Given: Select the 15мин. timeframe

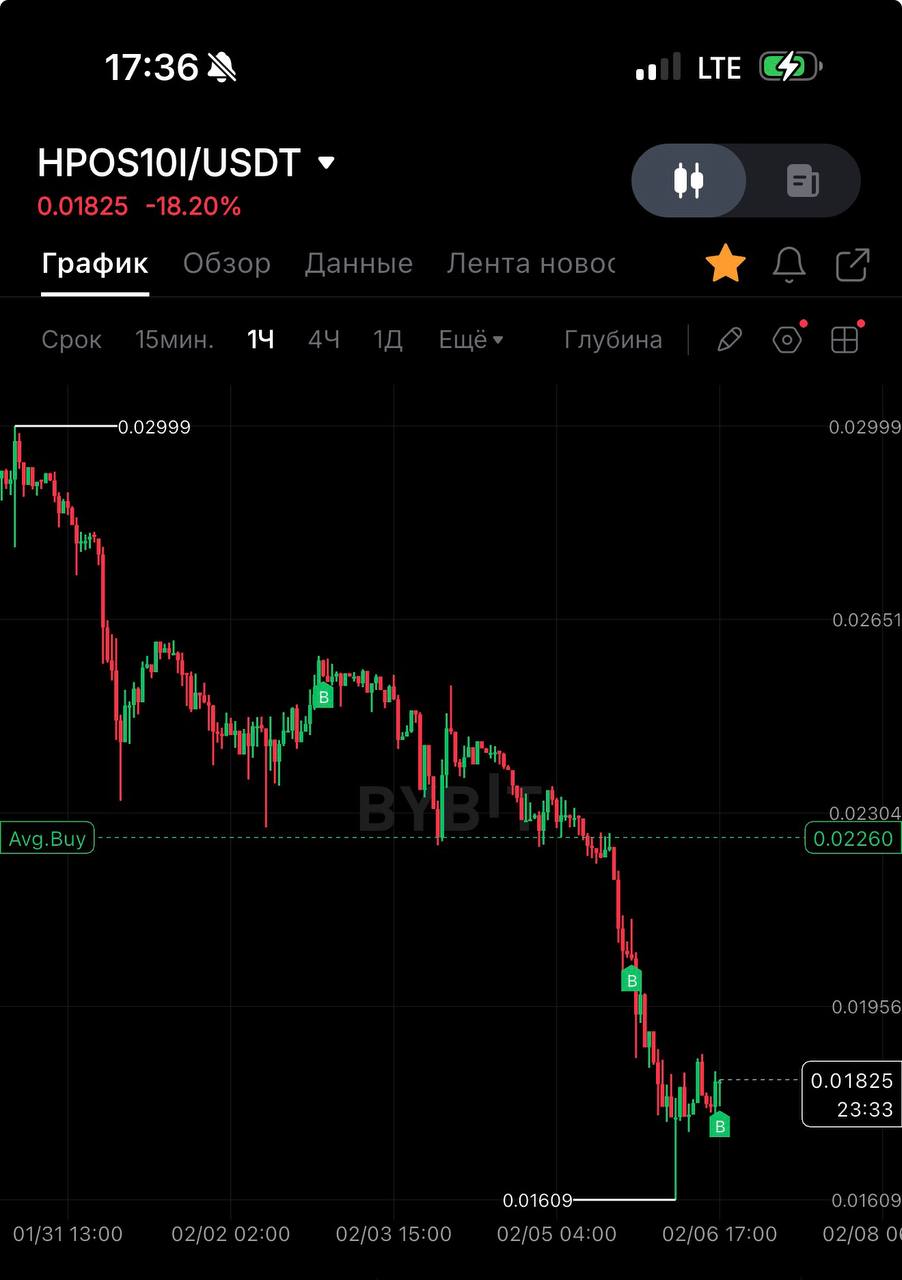Looking at the screenshot, I should pyautogui.click(x=174, y=340).
